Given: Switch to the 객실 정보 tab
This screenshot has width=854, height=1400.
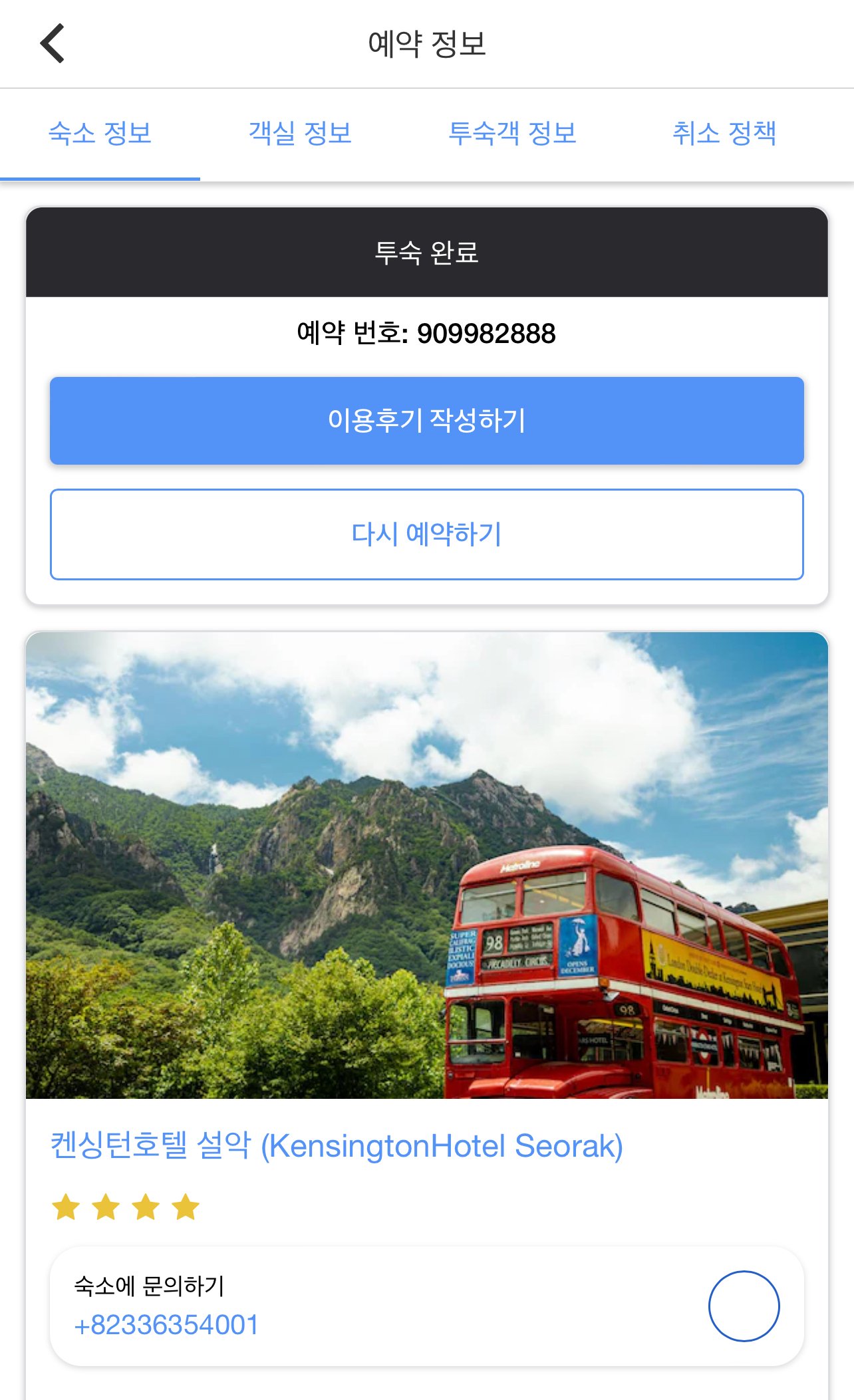Looking at the screenshot, I should (x=300, y=134).
